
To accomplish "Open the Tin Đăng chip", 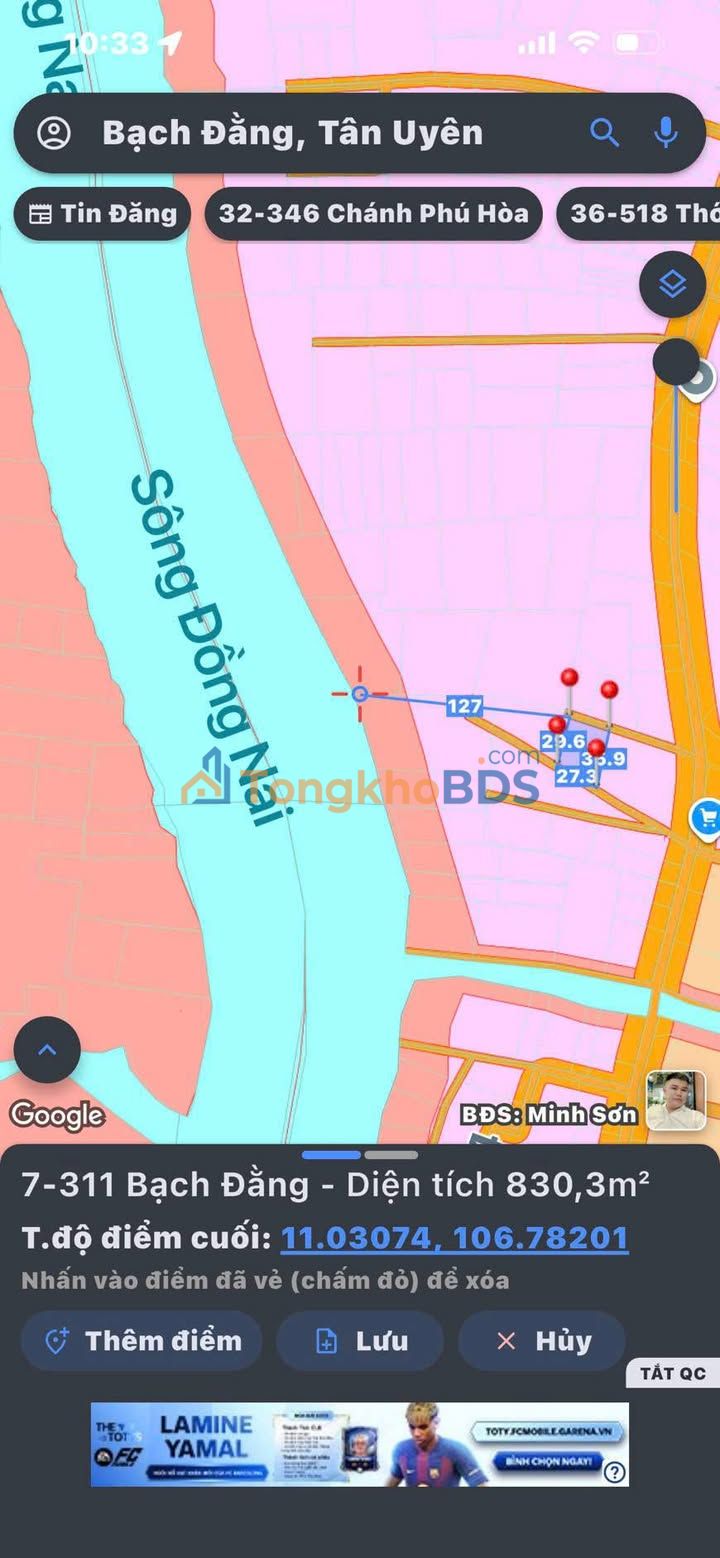I will coord(102,213).
